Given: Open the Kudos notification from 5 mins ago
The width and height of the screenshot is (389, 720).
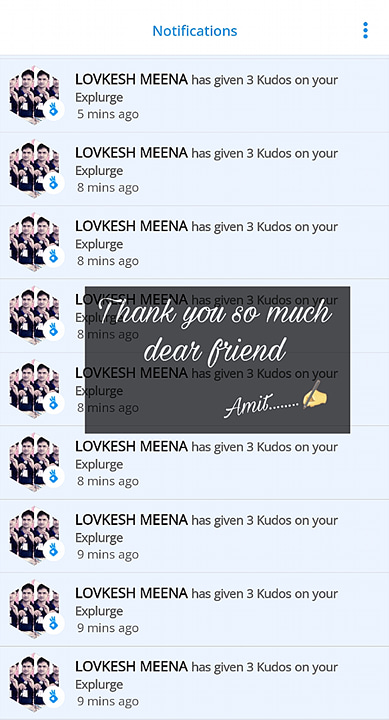Looking at the screenshot, I should pos(194,96).
